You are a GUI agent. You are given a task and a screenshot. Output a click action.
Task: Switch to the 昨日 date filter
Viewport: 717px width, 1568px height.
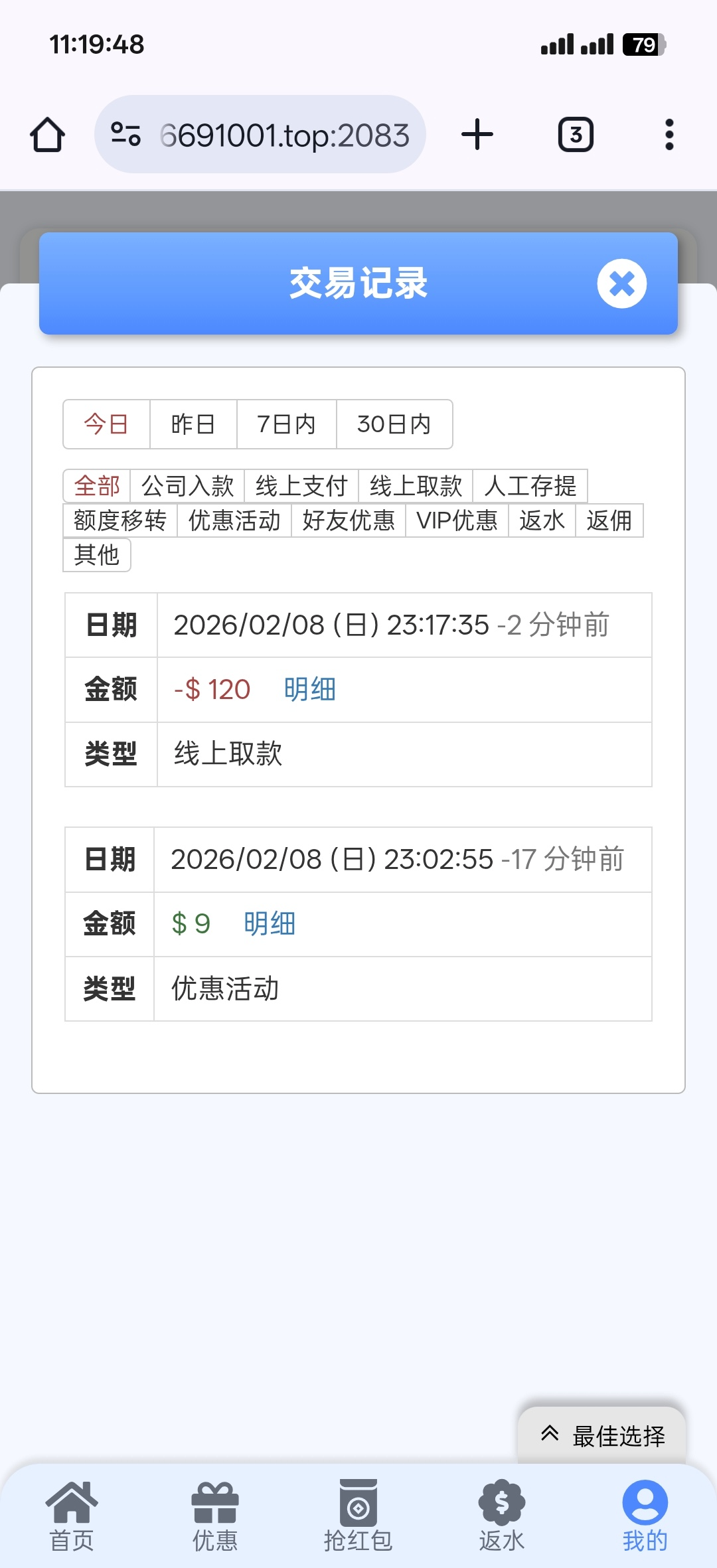[193, 424]
